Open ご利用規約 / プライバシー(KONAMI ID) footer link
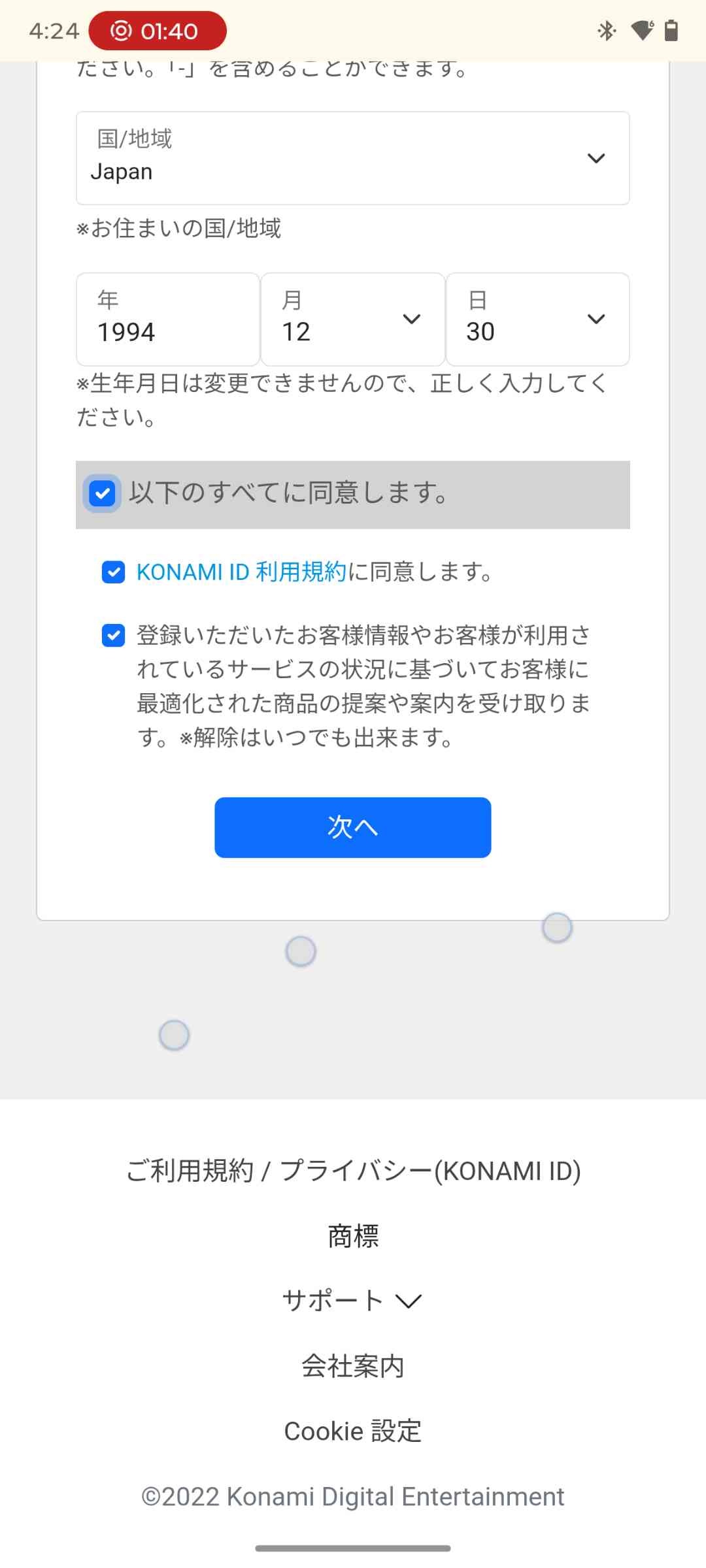The image size is (706, 1568). click(353, 1171)
